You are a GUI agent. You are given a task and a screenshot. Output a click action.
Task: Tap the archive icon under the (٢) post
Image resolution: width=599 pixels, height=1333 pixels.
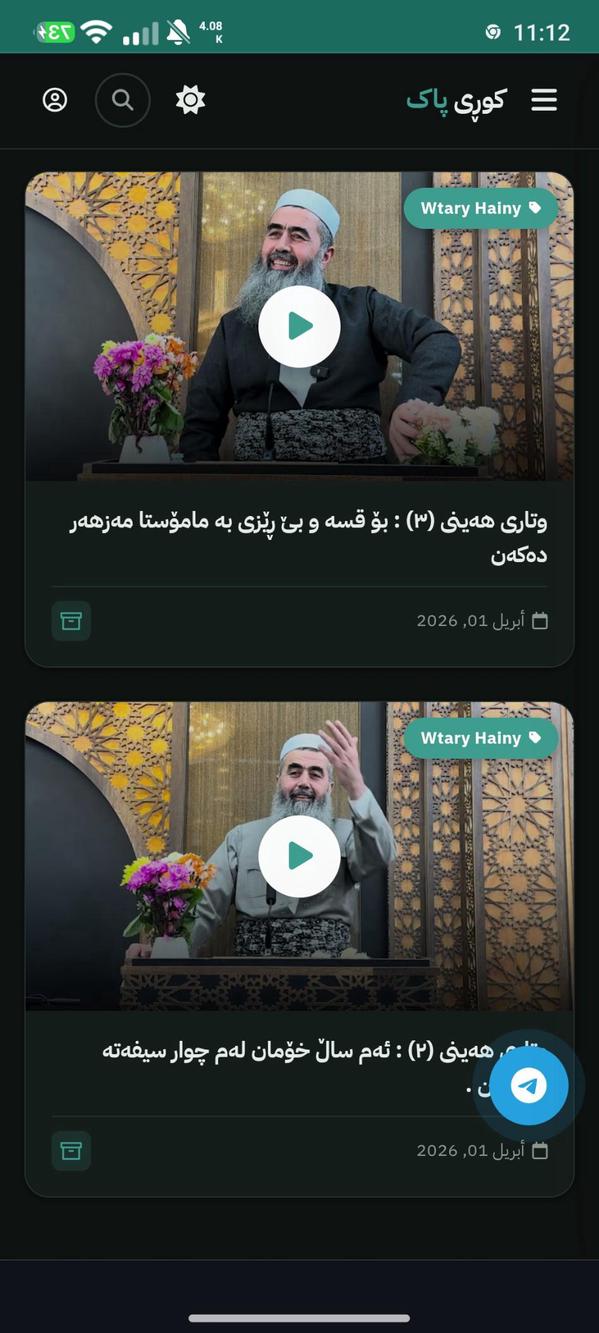pos(71,1151)
